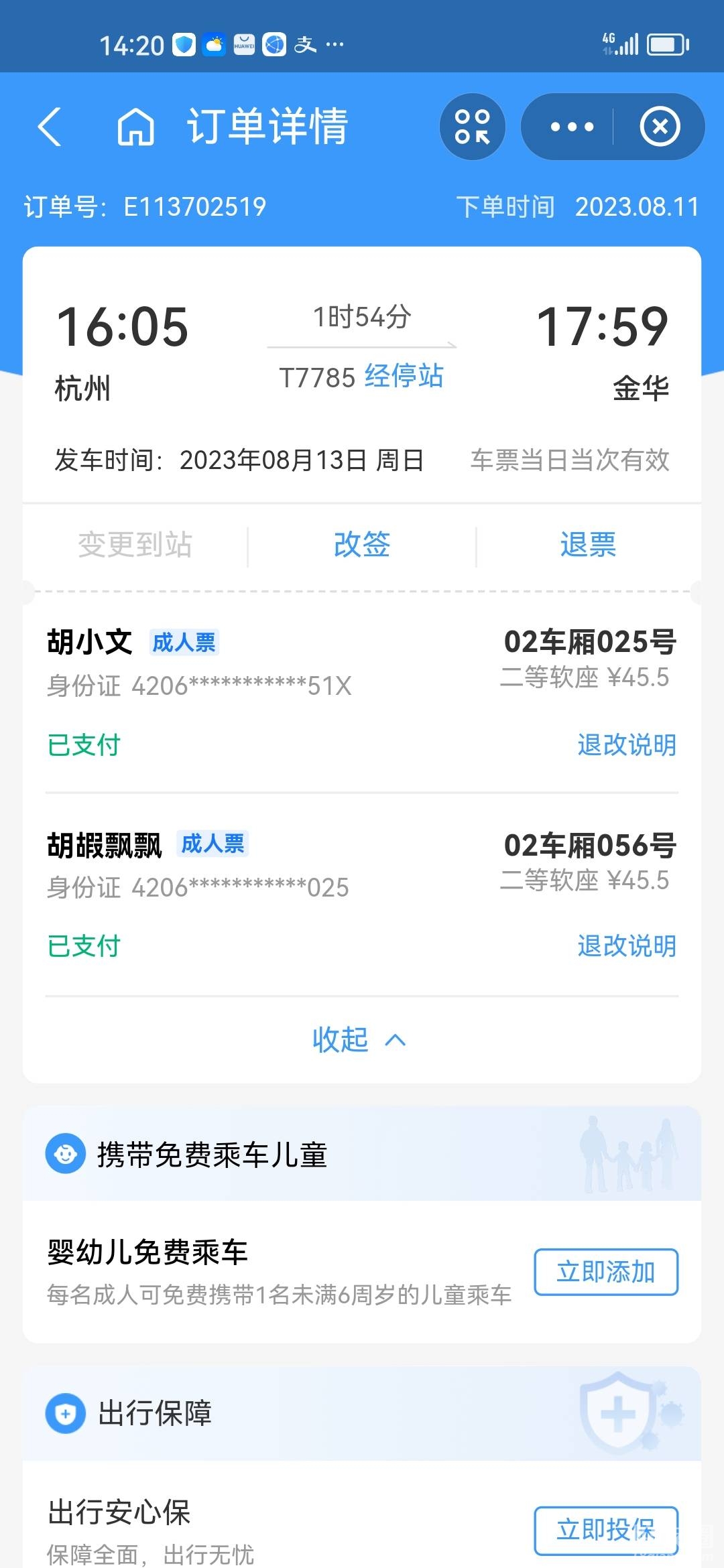Tap 改签 to reschedule the ticket

coord(362,545)
